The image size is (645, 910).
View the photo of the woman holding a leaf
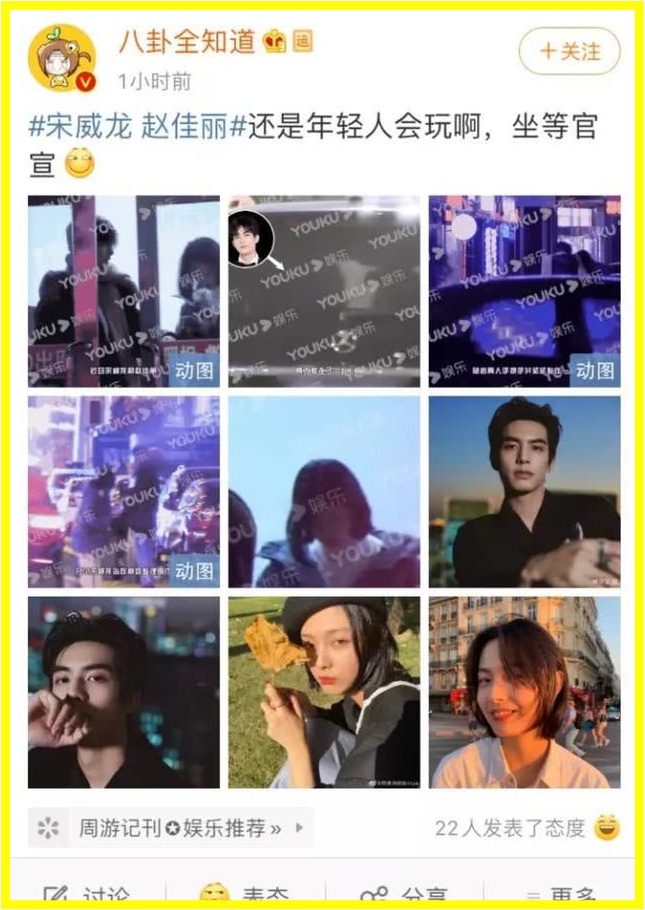pos(324,692)
